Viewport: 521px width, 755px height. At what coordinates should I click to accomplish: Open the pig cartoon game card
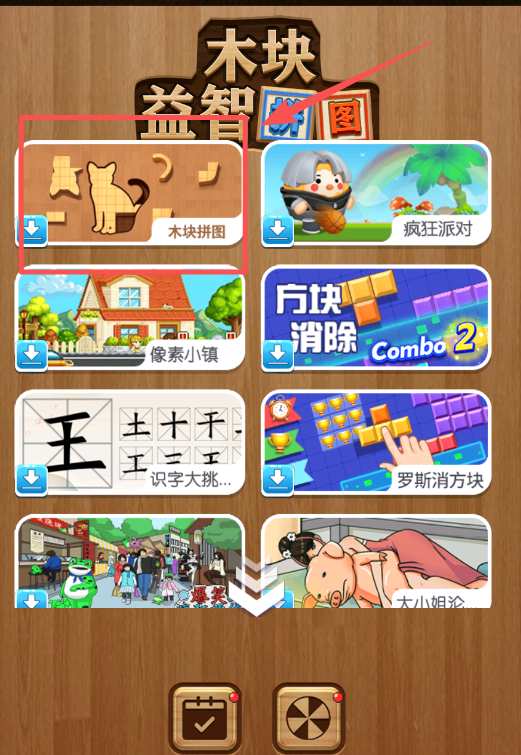click(x=376, y=561)
